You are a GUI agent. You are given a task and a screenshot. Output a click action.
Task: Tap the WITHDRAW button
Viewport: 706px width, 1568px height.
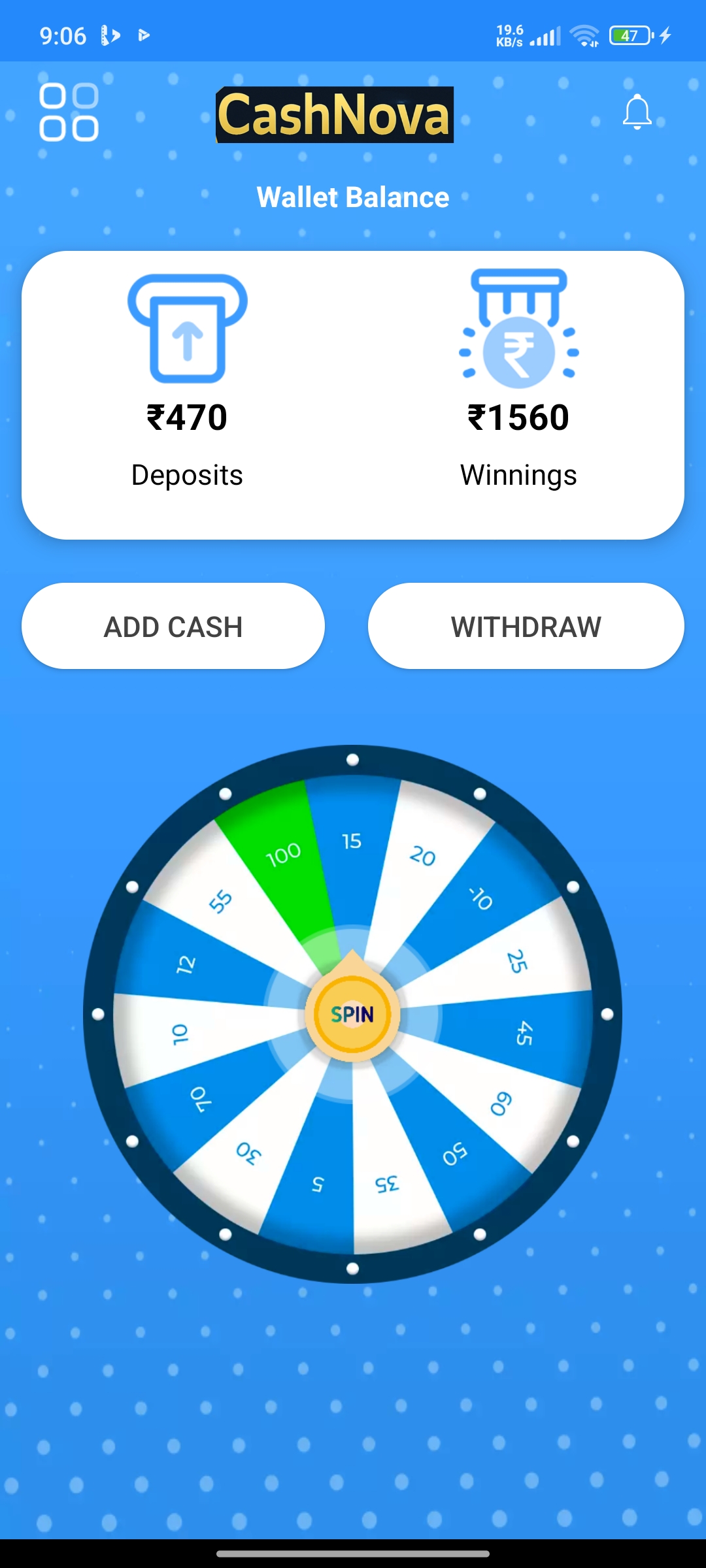(x=526, y=626)
